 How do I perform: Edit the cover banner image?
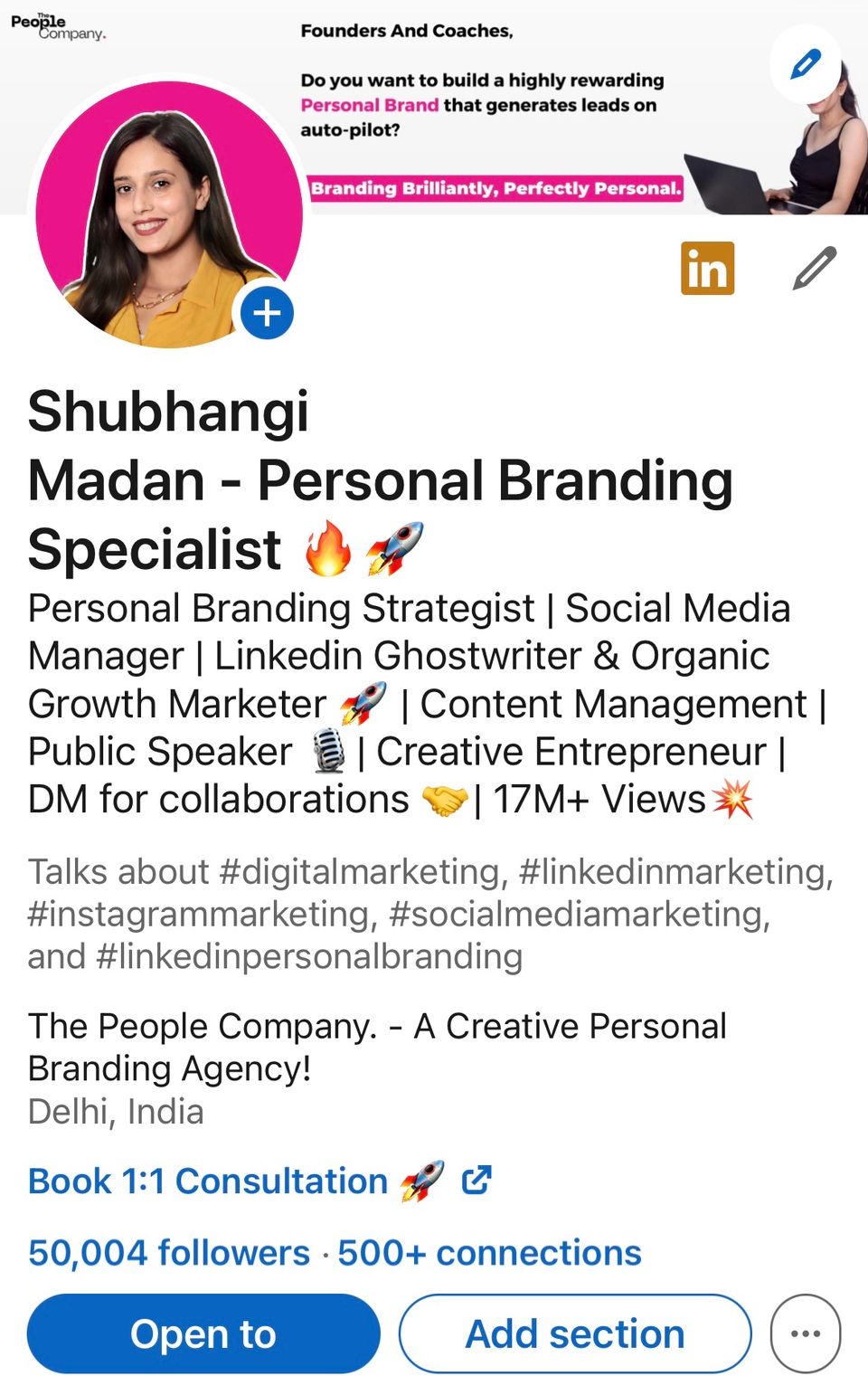pos(805,65)
